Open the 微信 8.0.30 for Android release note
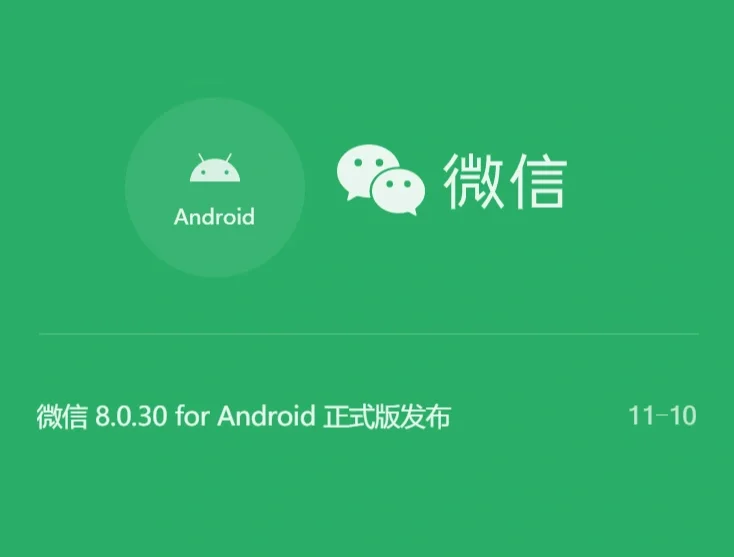The width and height of the screenshot is (734, 557). point(244,417)
